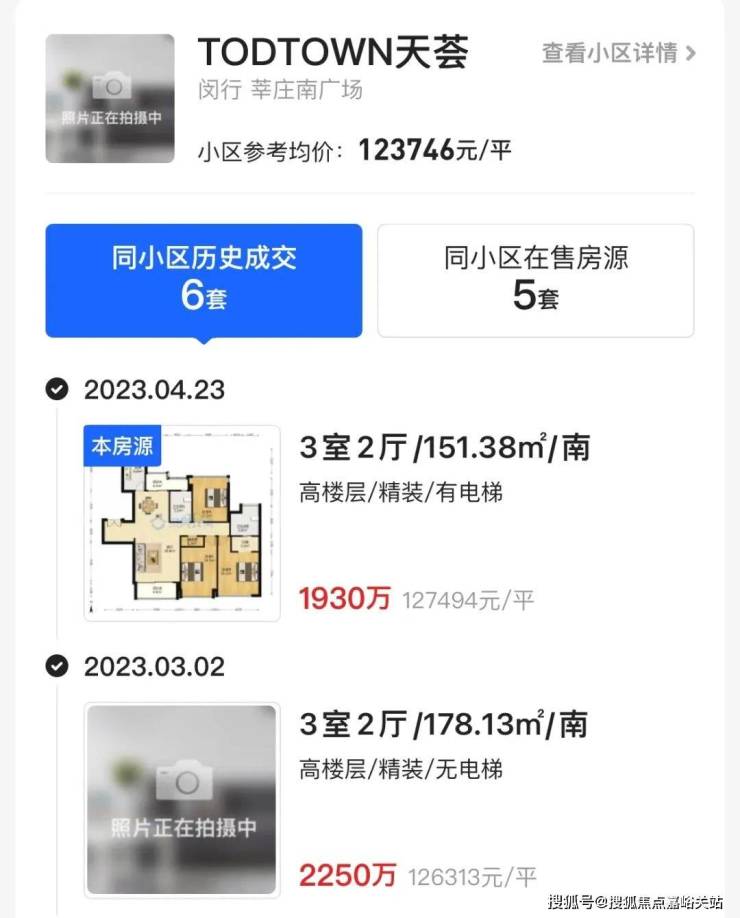Open the 178.13m² listing sold 2023.03.02
The width and height of the screenshot is (740, 918).
444,726
